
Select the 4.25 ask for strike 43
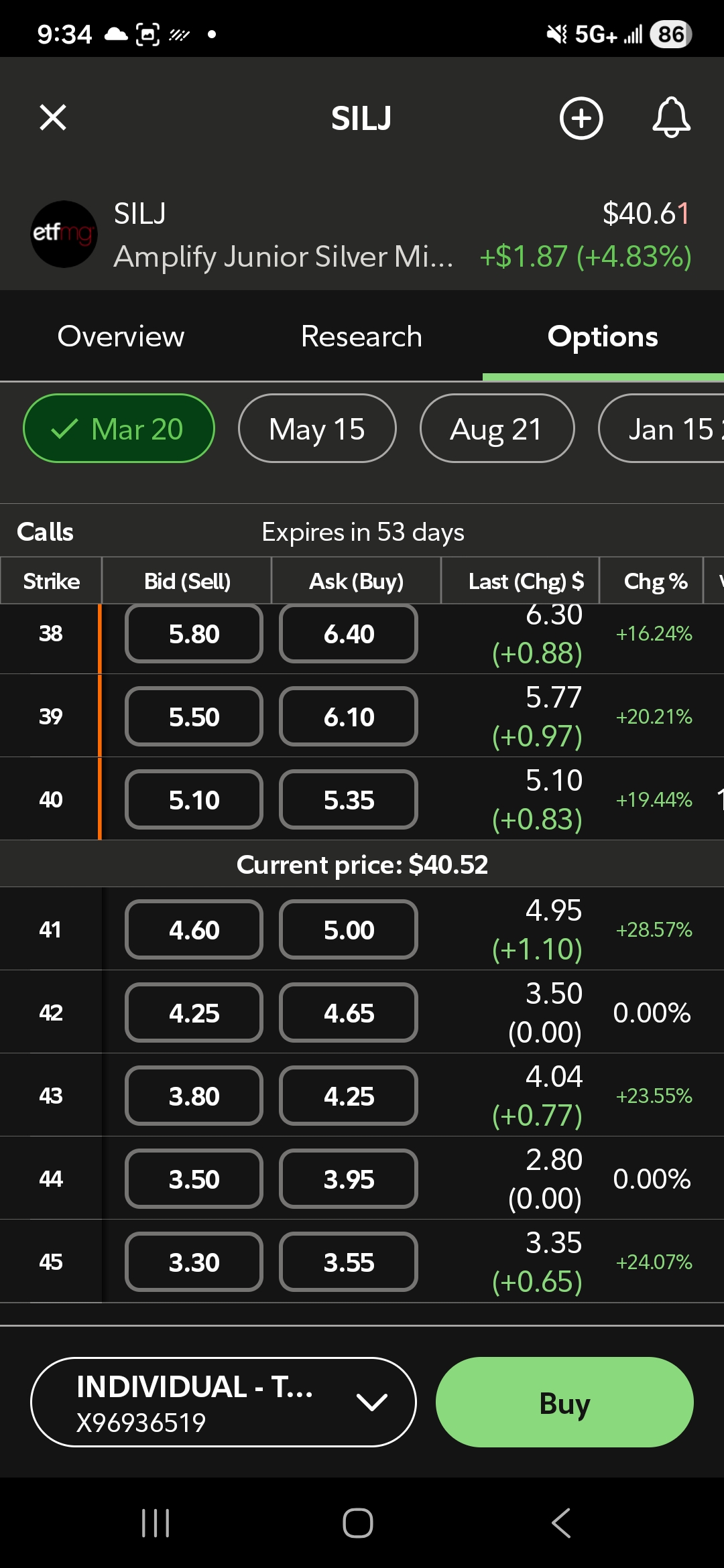(x=349, y=1096)
